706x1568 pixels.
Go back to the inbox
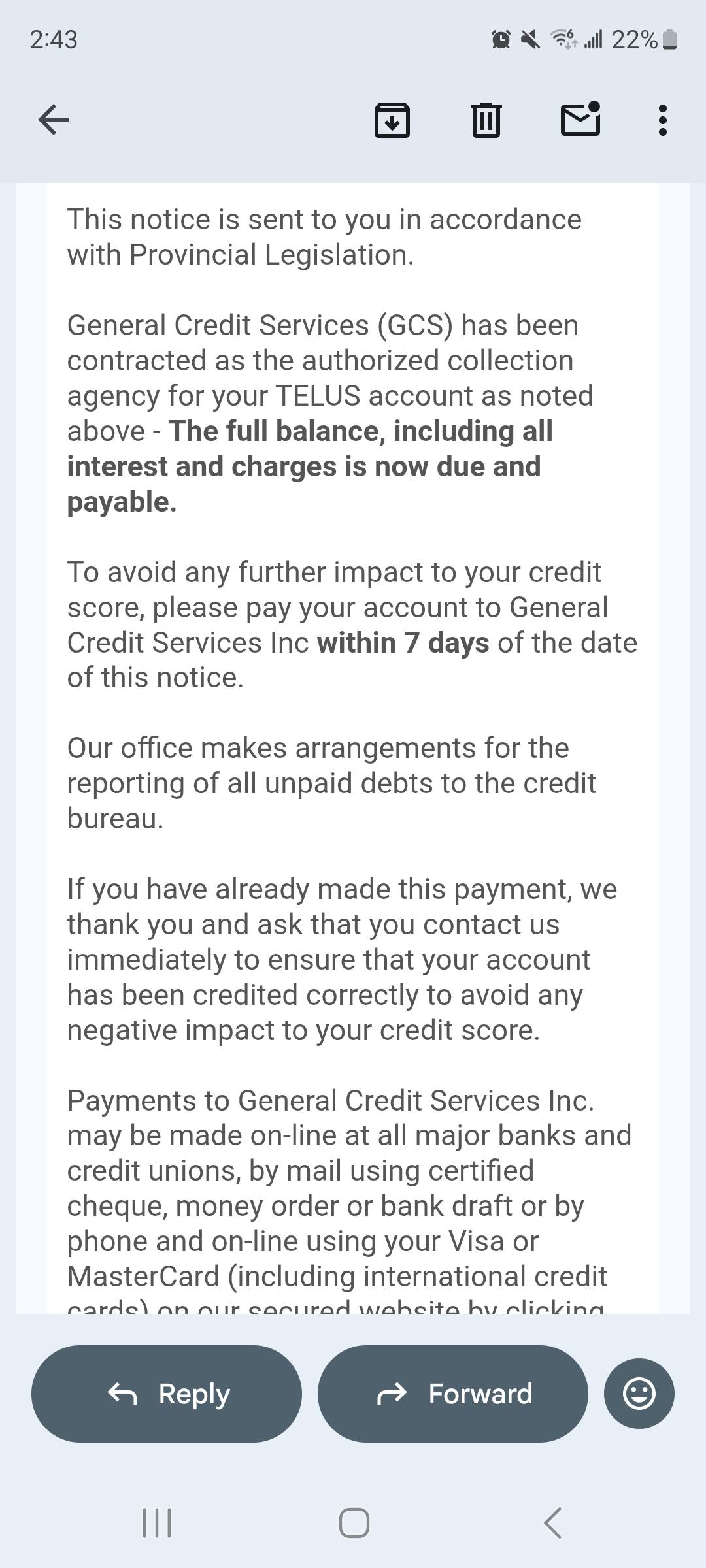54,120
